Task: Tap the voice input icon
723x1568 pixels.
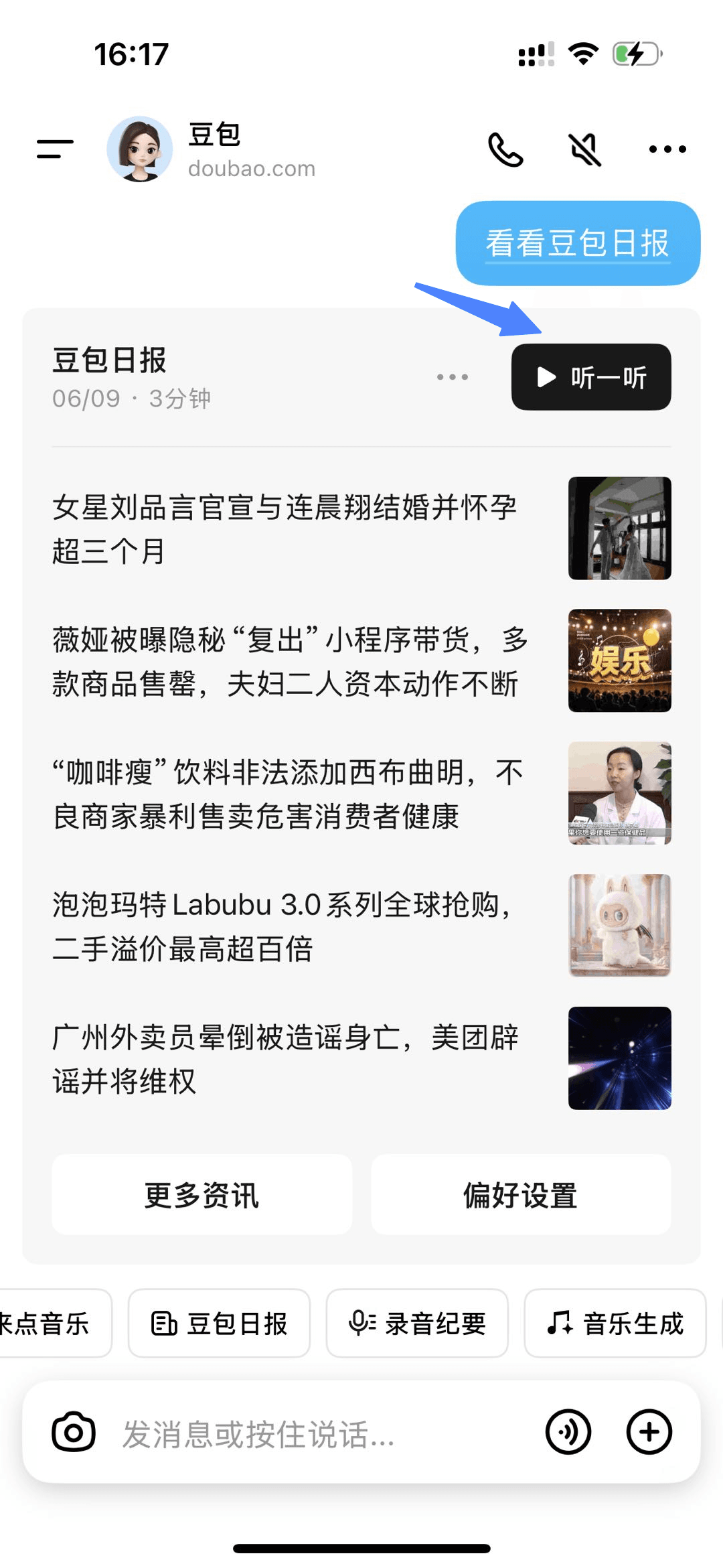Action: coord(568,1432)
